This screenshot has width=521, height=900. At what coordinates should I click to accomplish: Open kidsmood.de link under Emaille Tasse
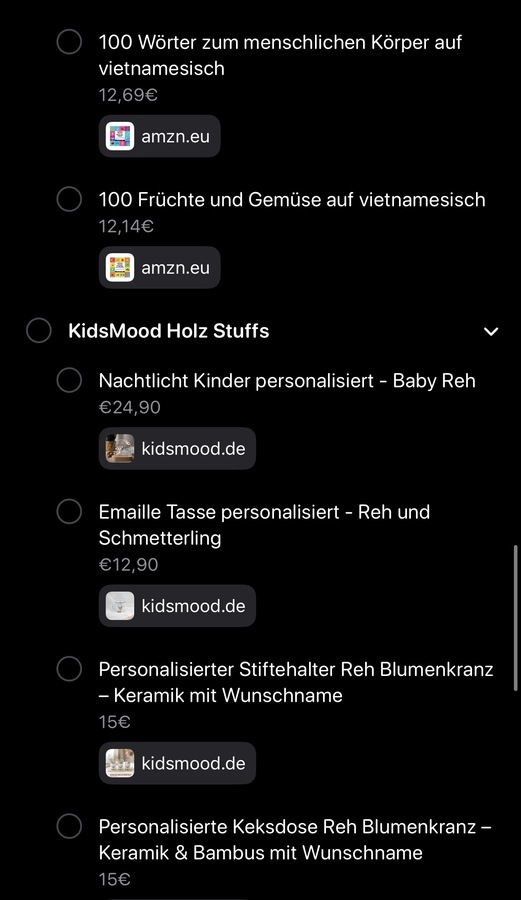[177, 606]
